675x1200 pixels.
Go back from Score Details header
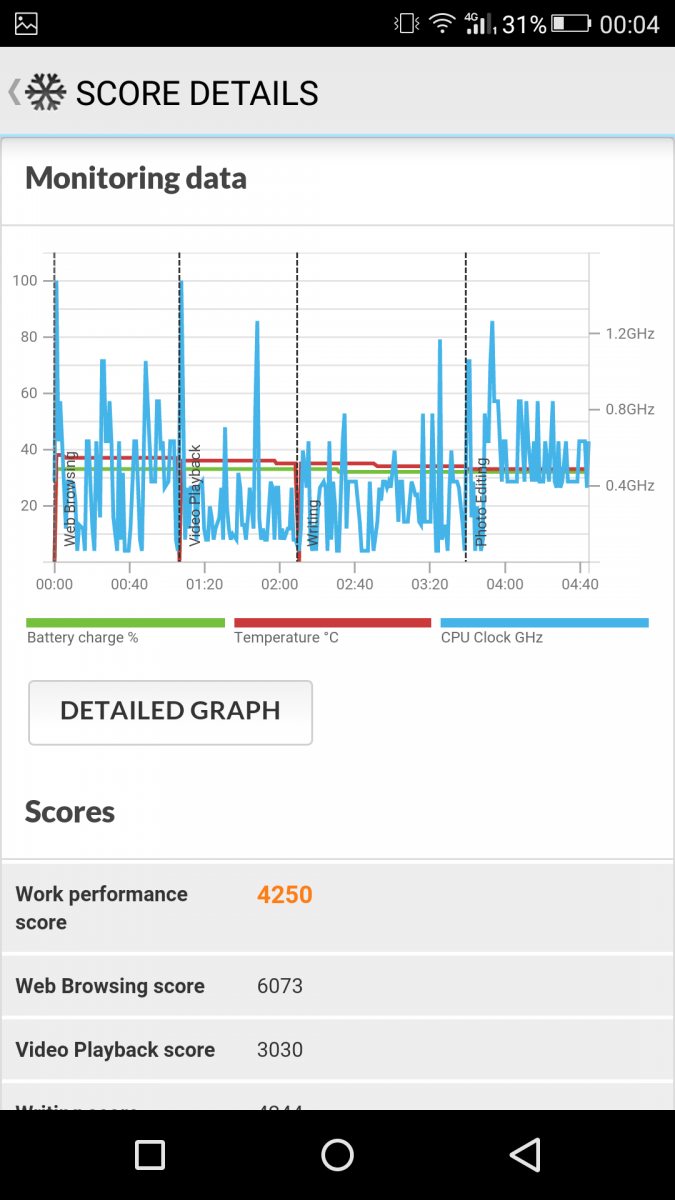[x=15, y=93]
